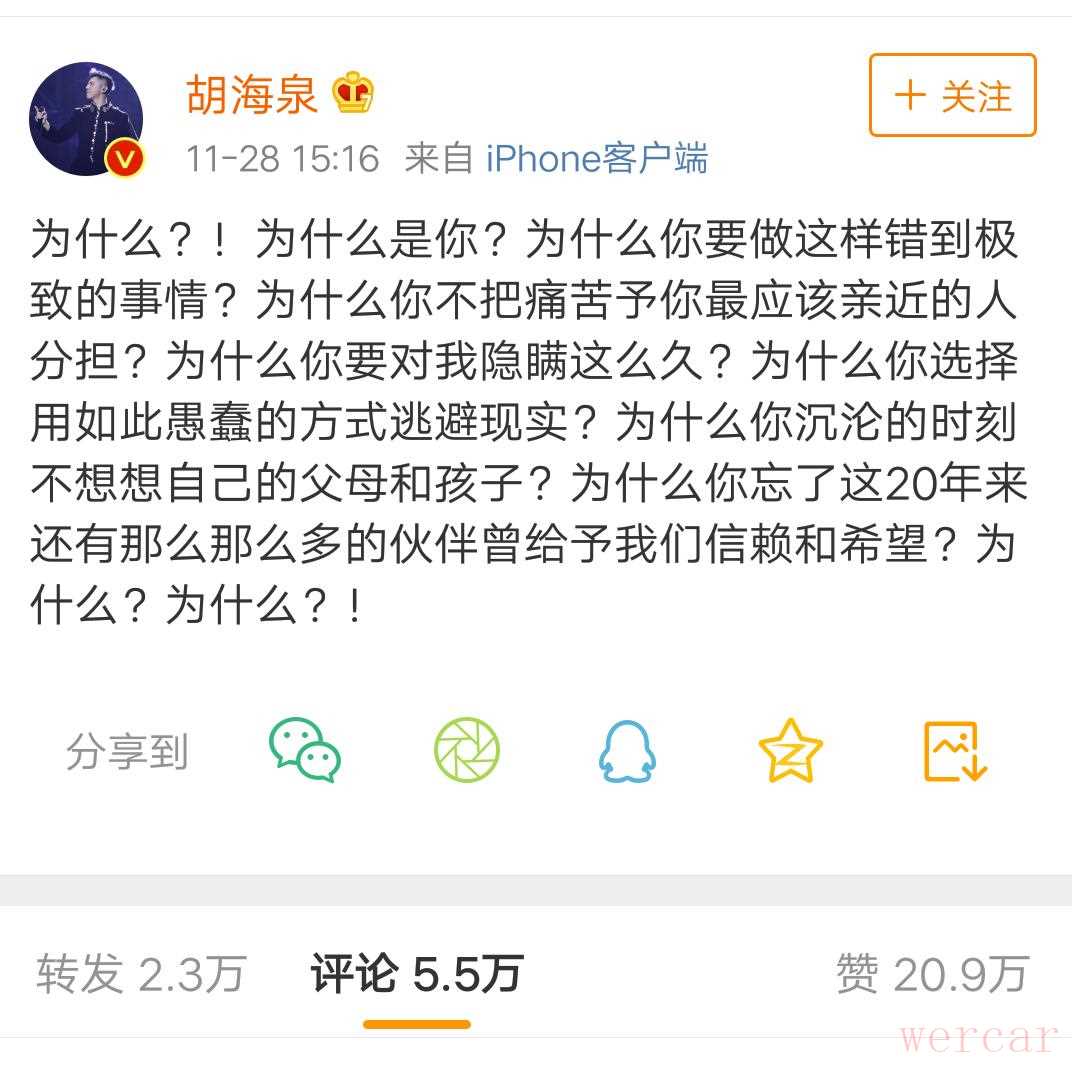Open the iPhone客户端 source link

(597, 158)
